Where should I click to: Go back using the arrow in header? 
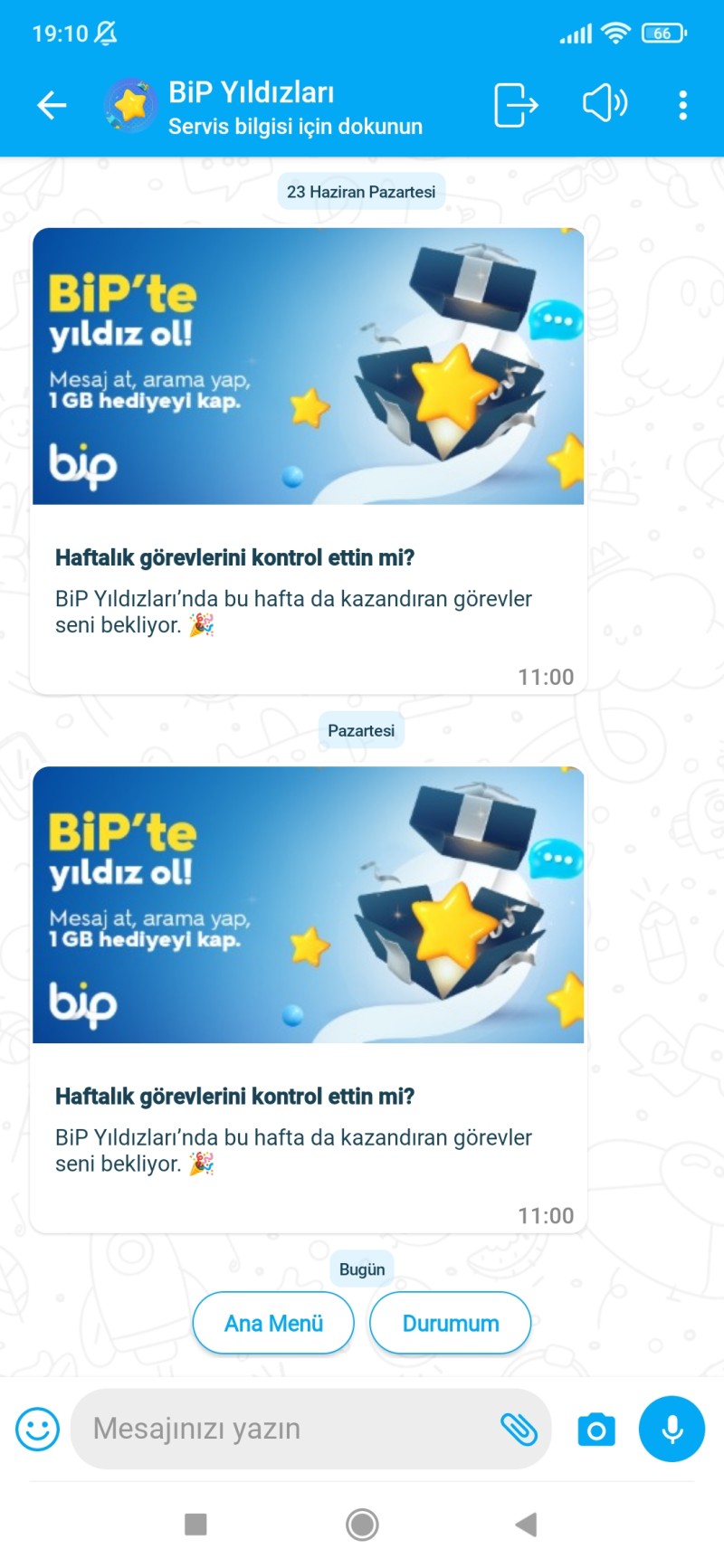pos(52,106)
